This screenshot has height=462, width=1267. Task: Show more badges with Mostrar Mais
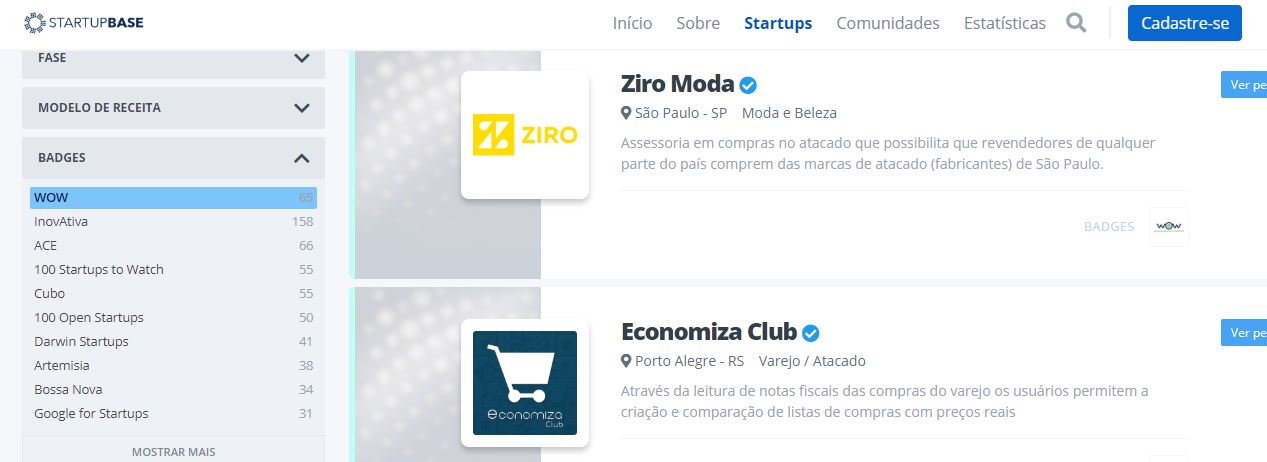[x=173, y=451]
